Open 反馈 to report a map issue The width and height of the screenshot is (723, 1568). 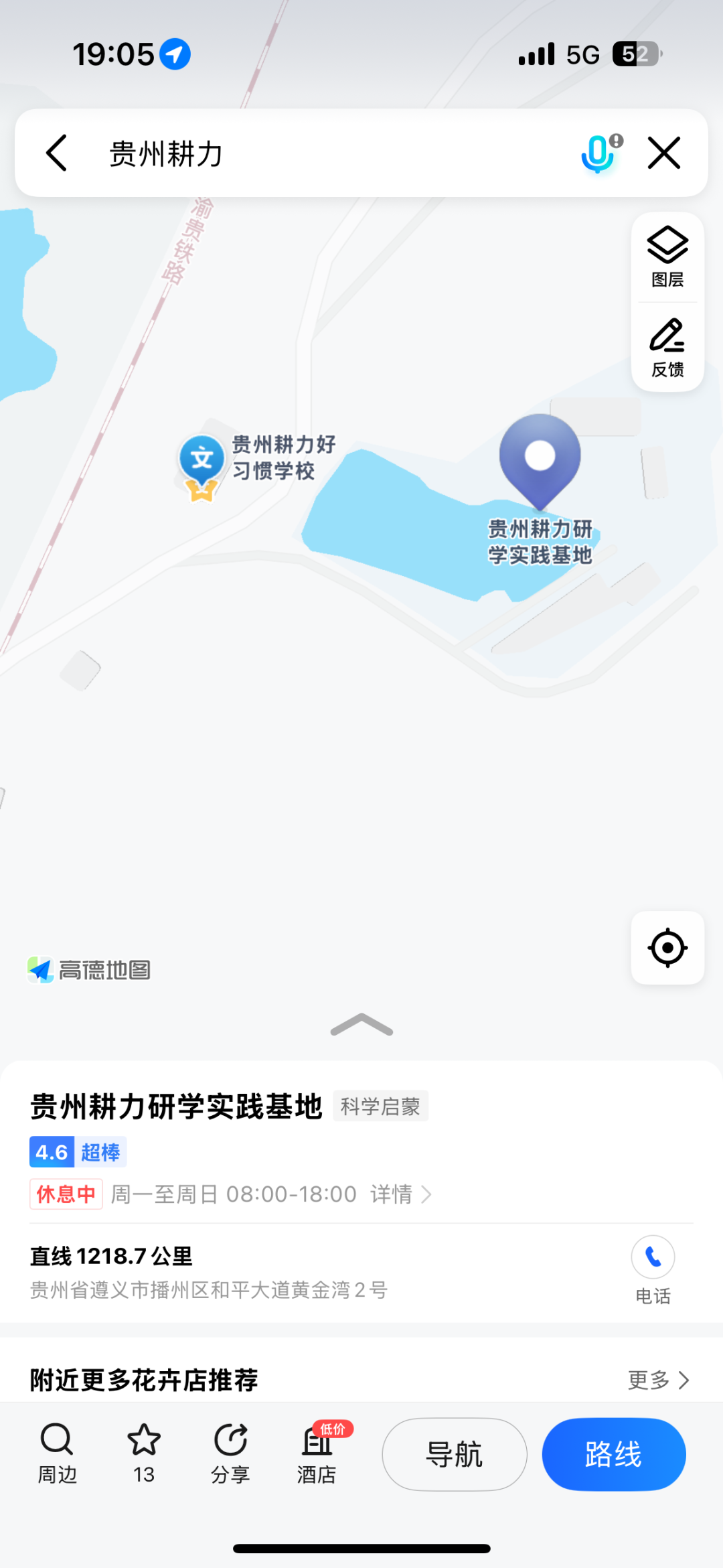667,348
